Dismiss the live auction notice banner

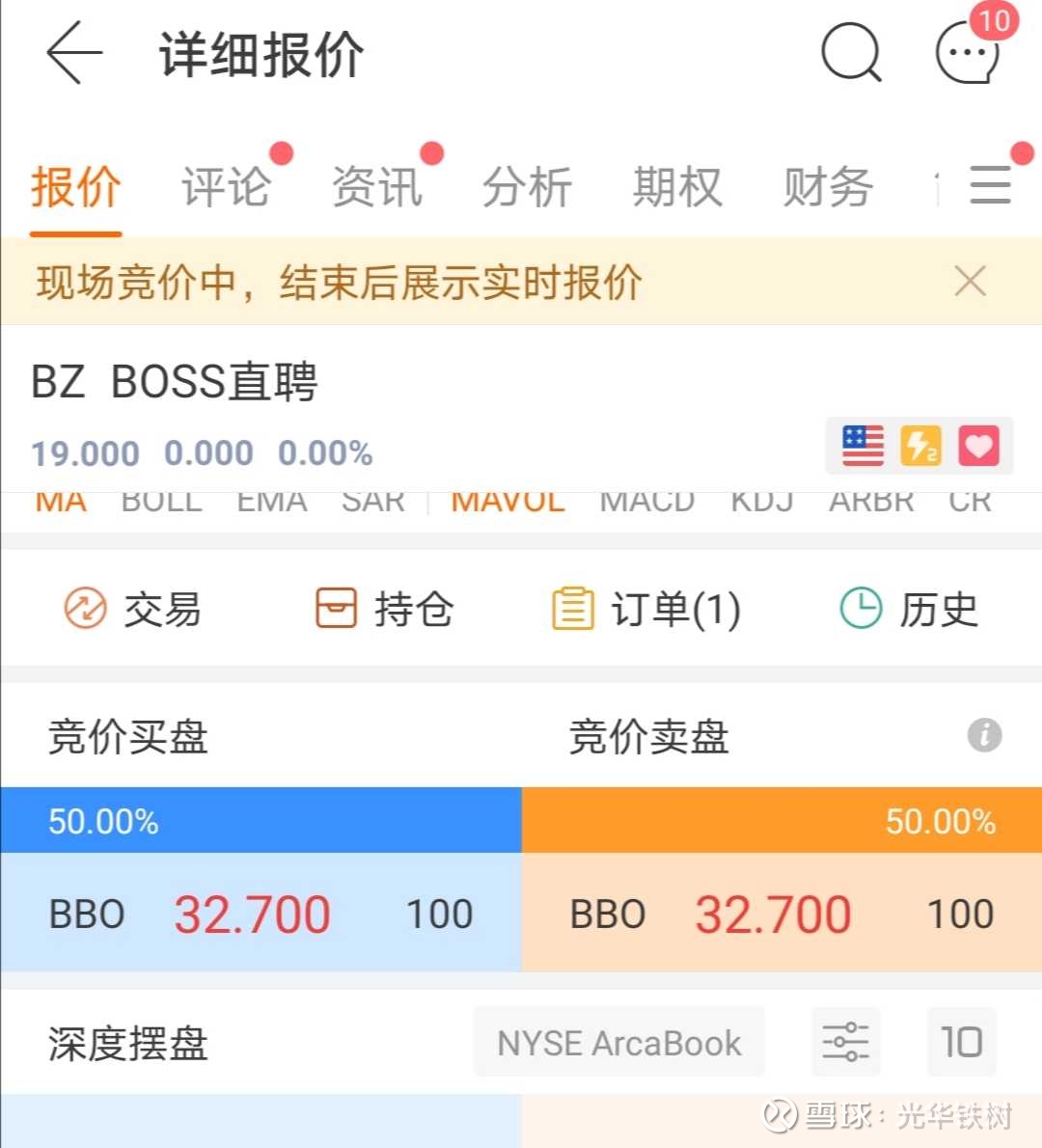point(970,281)
